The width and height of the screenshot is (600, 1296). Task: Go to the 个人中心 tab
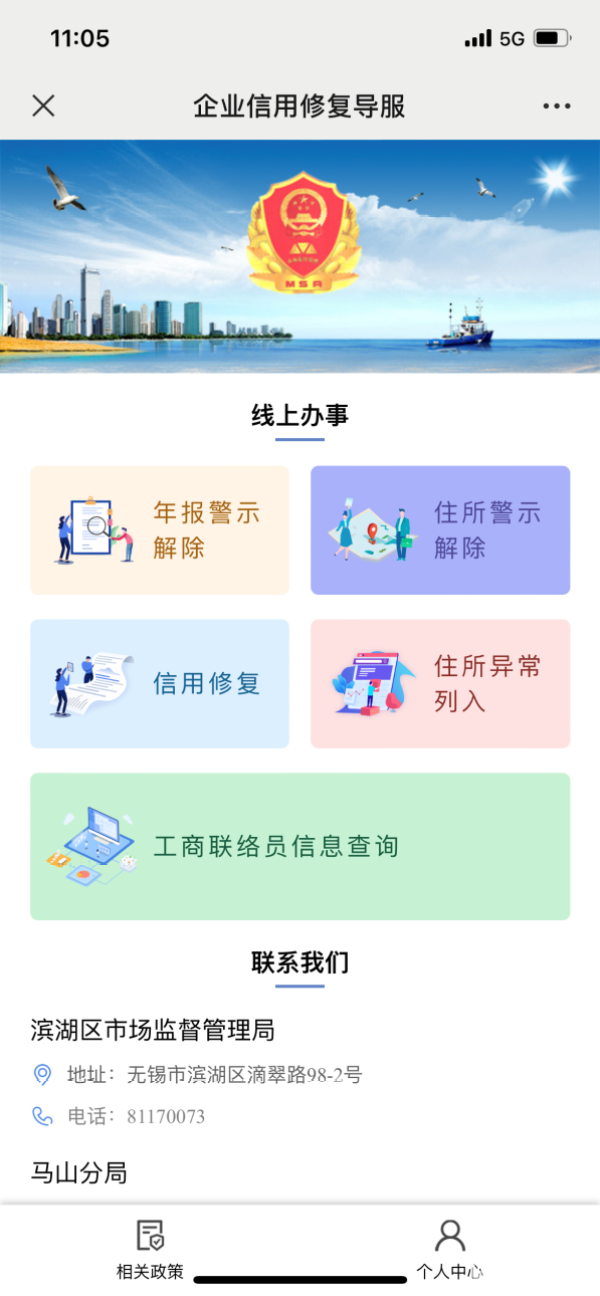(450, 1248)
